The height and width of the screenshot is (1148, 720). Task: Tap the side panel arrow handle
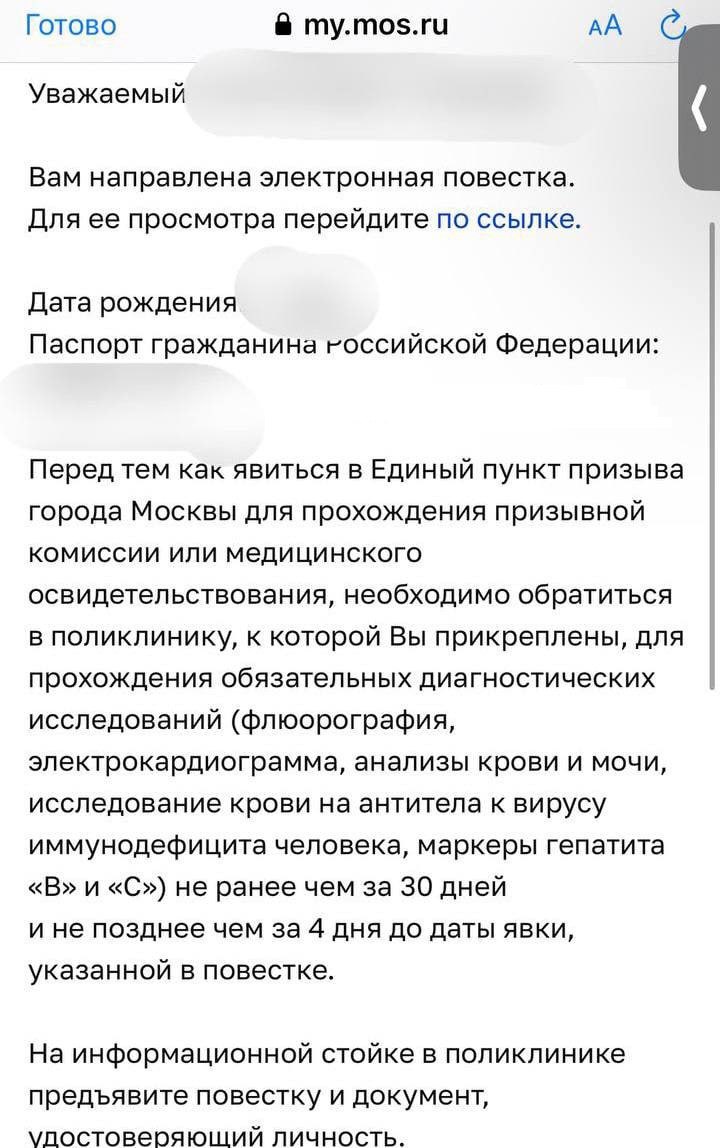point(699,108)
